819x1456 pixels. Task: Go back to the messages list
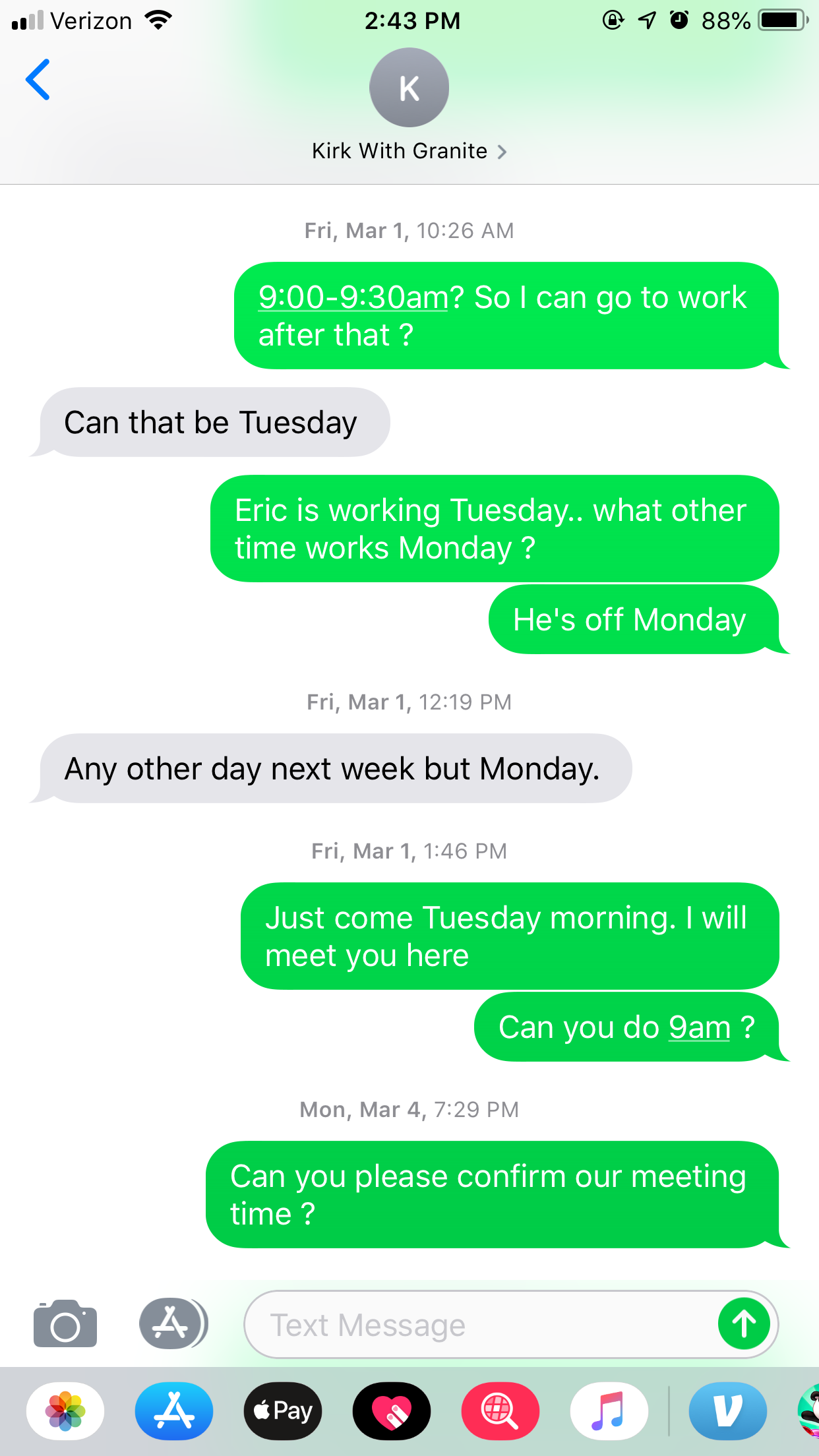click(38, 80)
